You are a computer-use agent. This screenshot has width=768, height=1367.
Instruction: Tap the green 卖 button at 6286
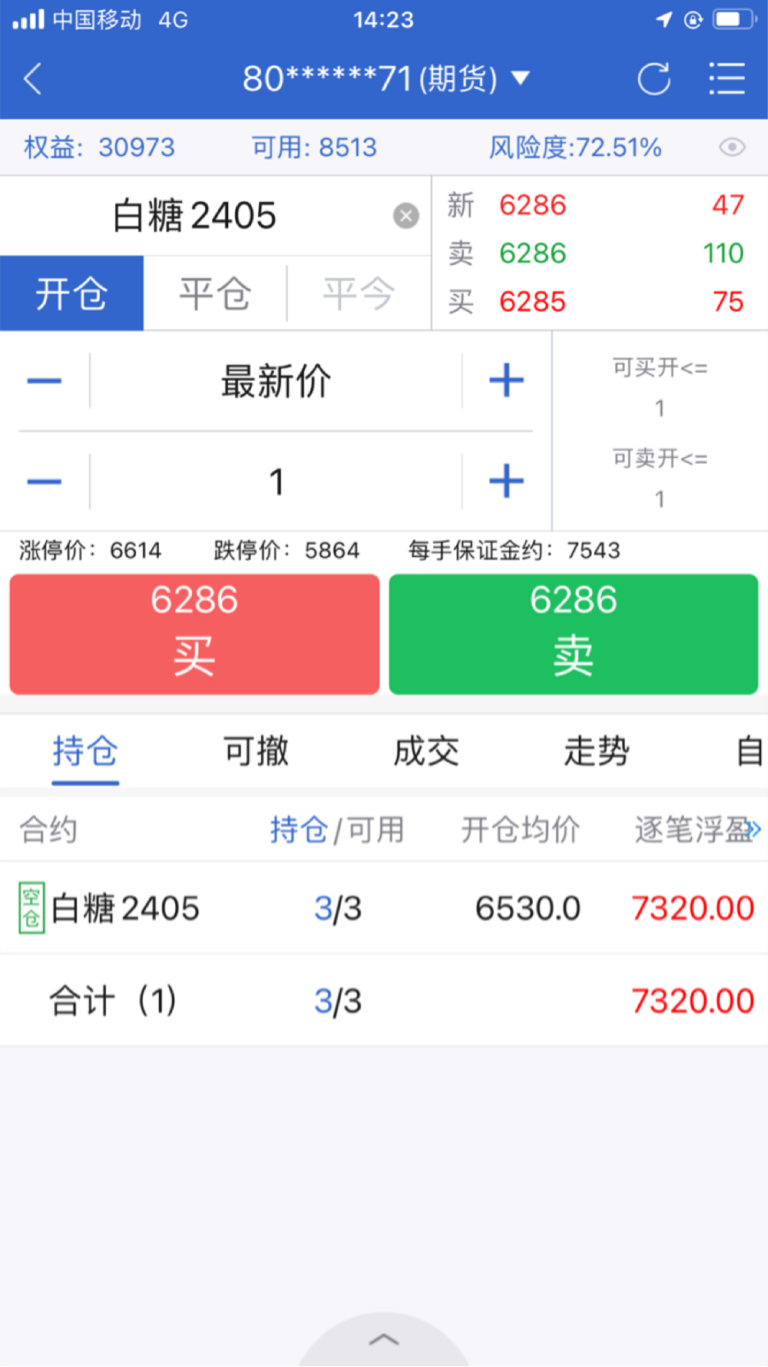tap(573, 633)
